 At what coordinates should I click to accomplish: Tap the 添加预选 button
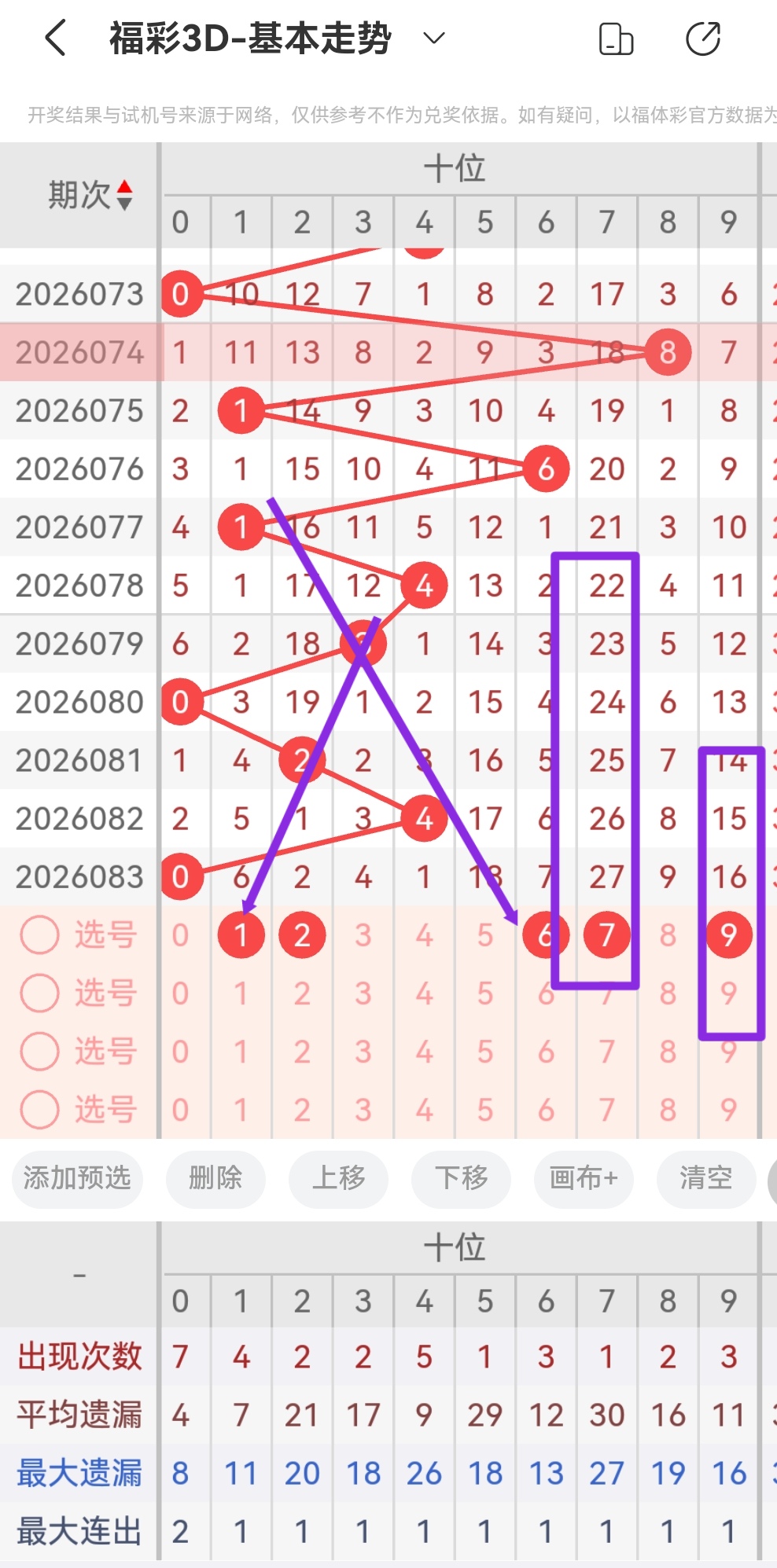(76, 1179)
